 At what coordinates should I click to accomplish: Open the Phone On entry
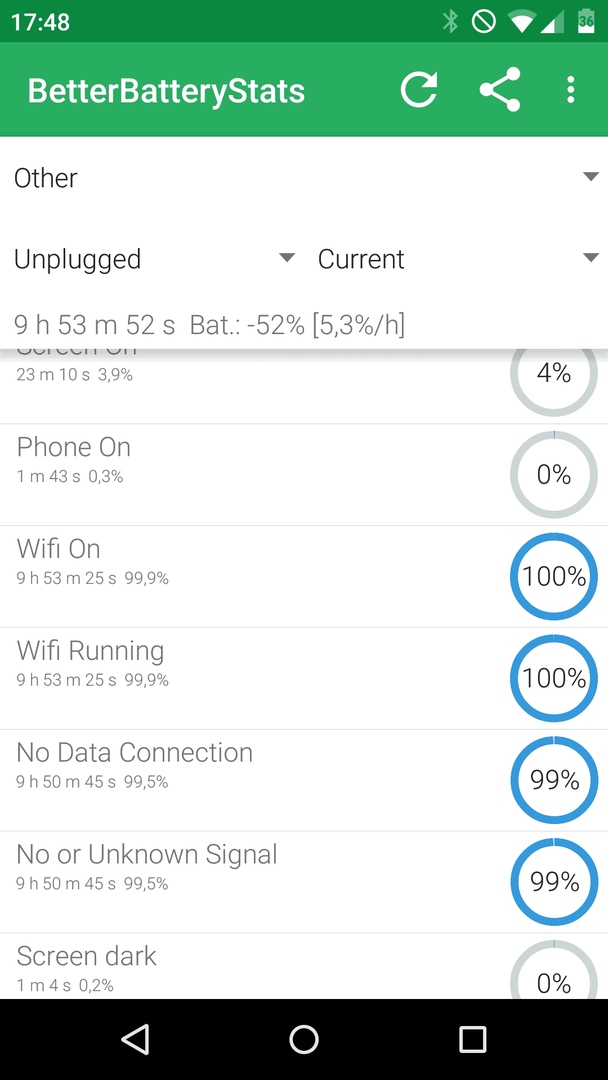pyautogui.click(x=304, y=475)
